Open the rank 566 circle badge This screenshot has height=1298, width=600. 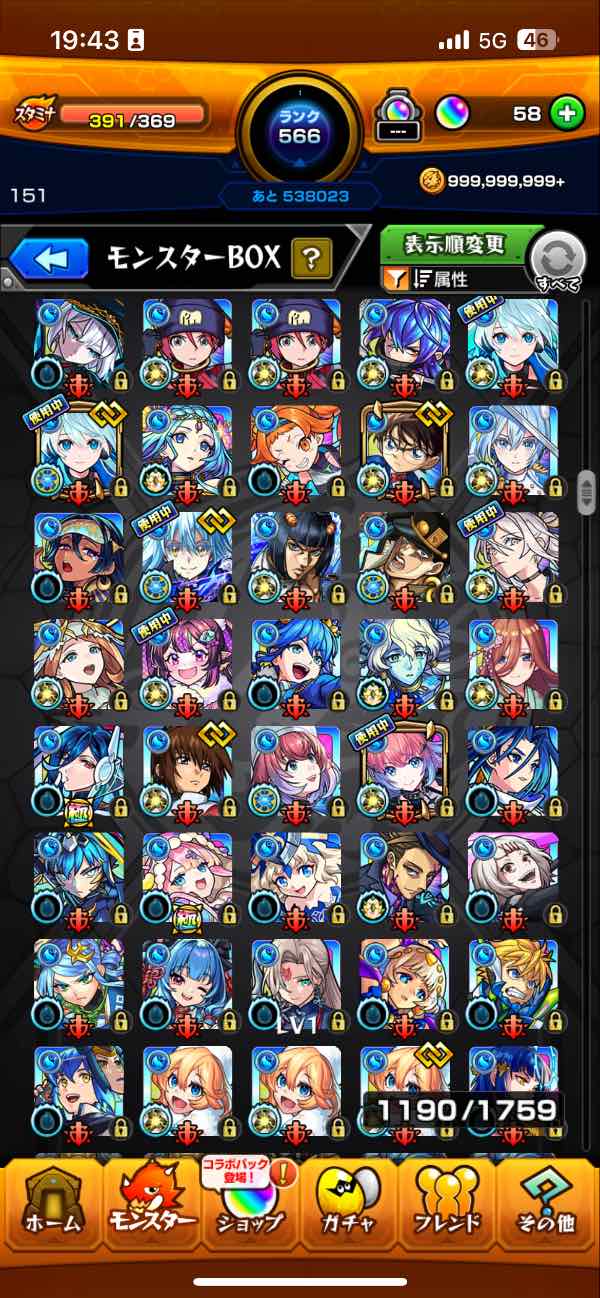pyautogui.click(x=300, y=128)
